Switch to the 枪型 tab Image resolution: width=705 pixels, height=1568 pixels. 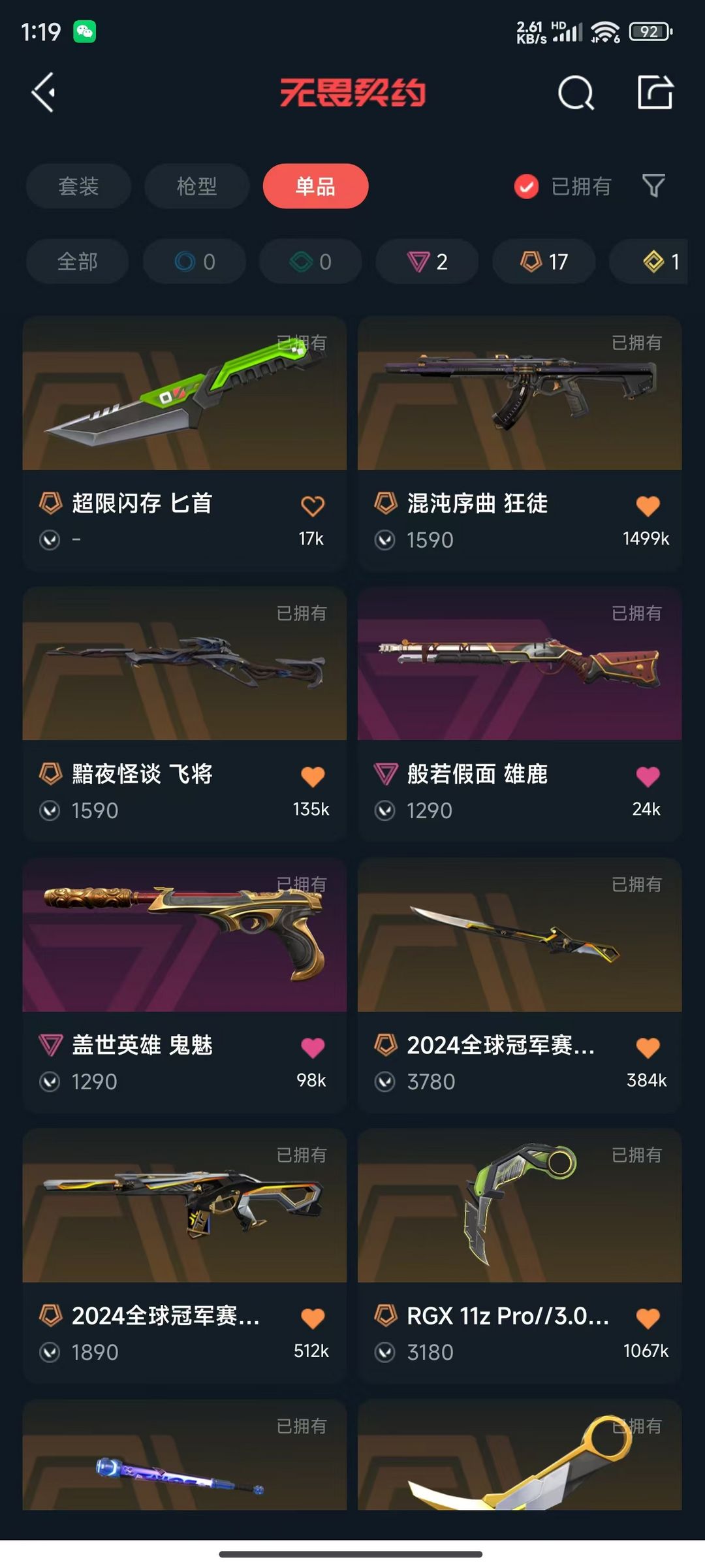coord(197,186)
